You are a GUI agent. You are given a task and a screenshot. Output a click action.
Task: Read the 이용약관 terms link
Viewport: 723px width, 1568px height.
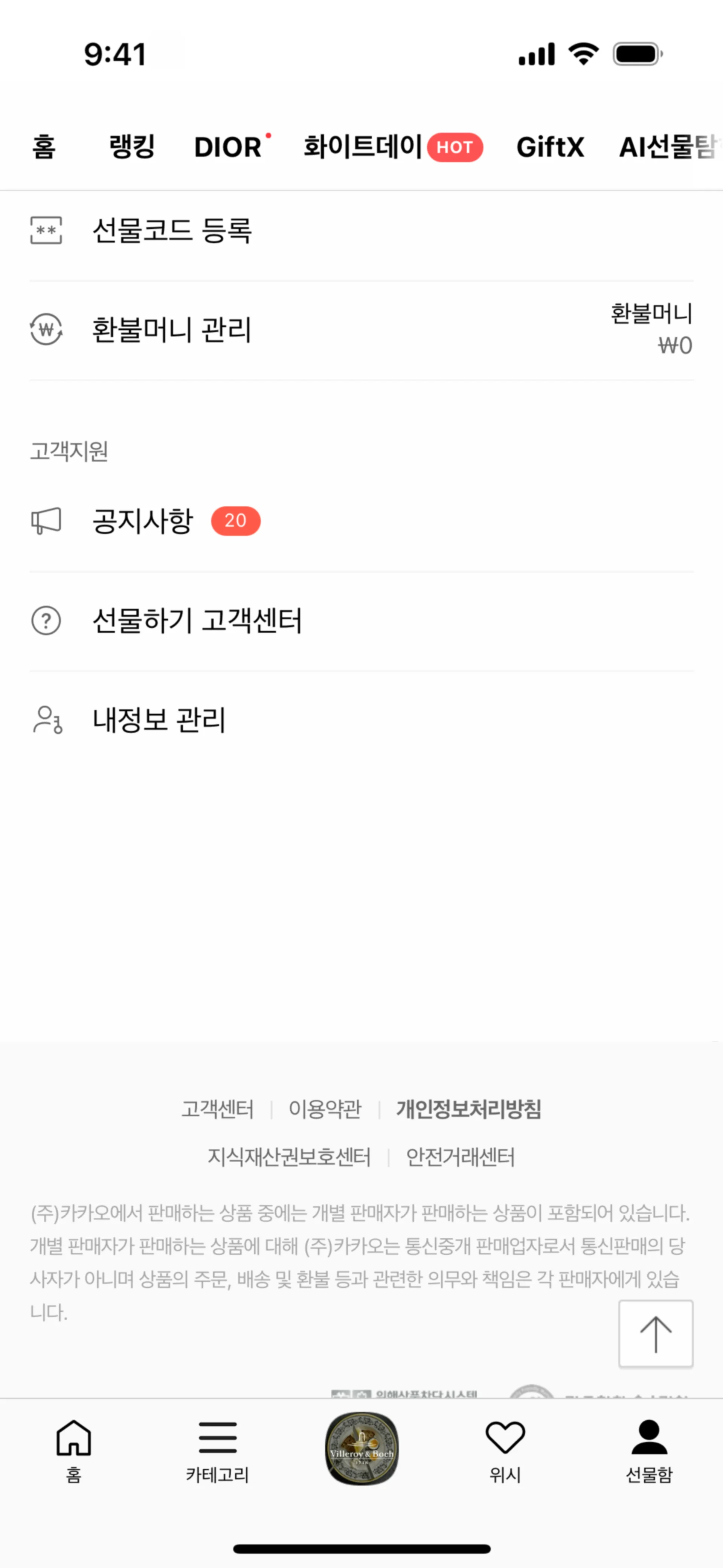click(x=325, y=1109)
